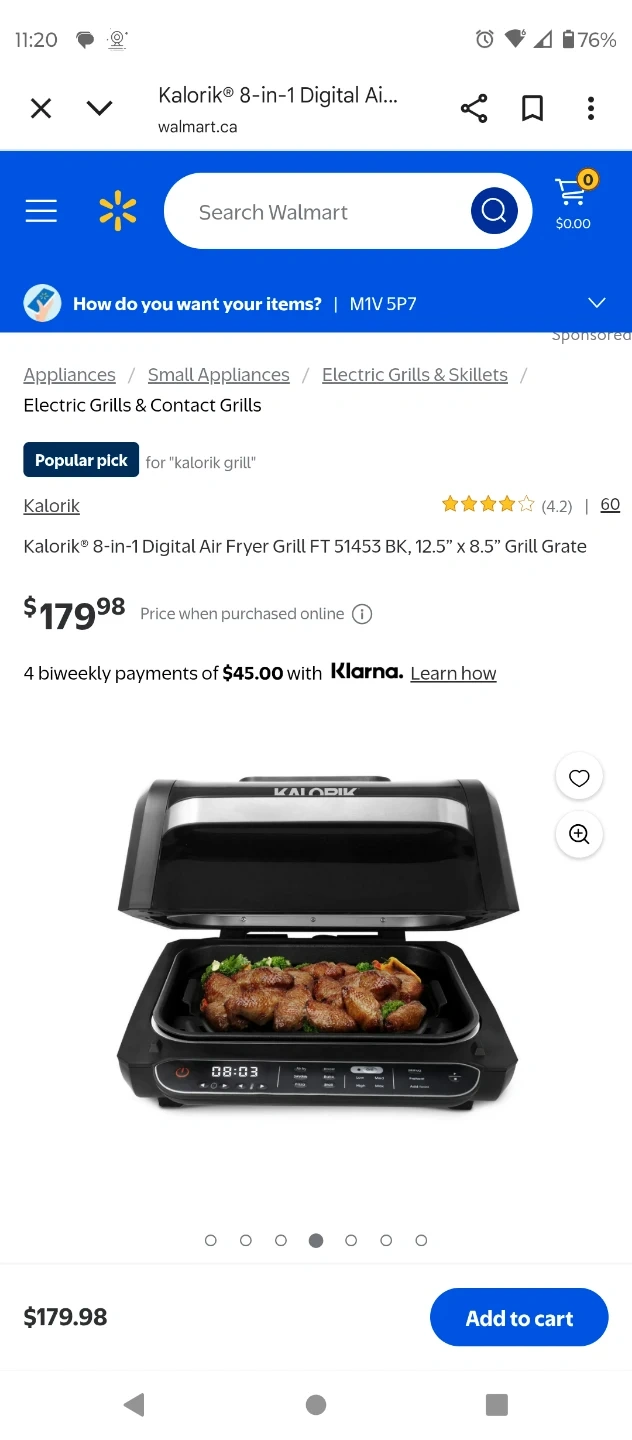This screenshot has width=632, height=1440.
Task: Open the browser overflow menu
Action: click(591, 108)
